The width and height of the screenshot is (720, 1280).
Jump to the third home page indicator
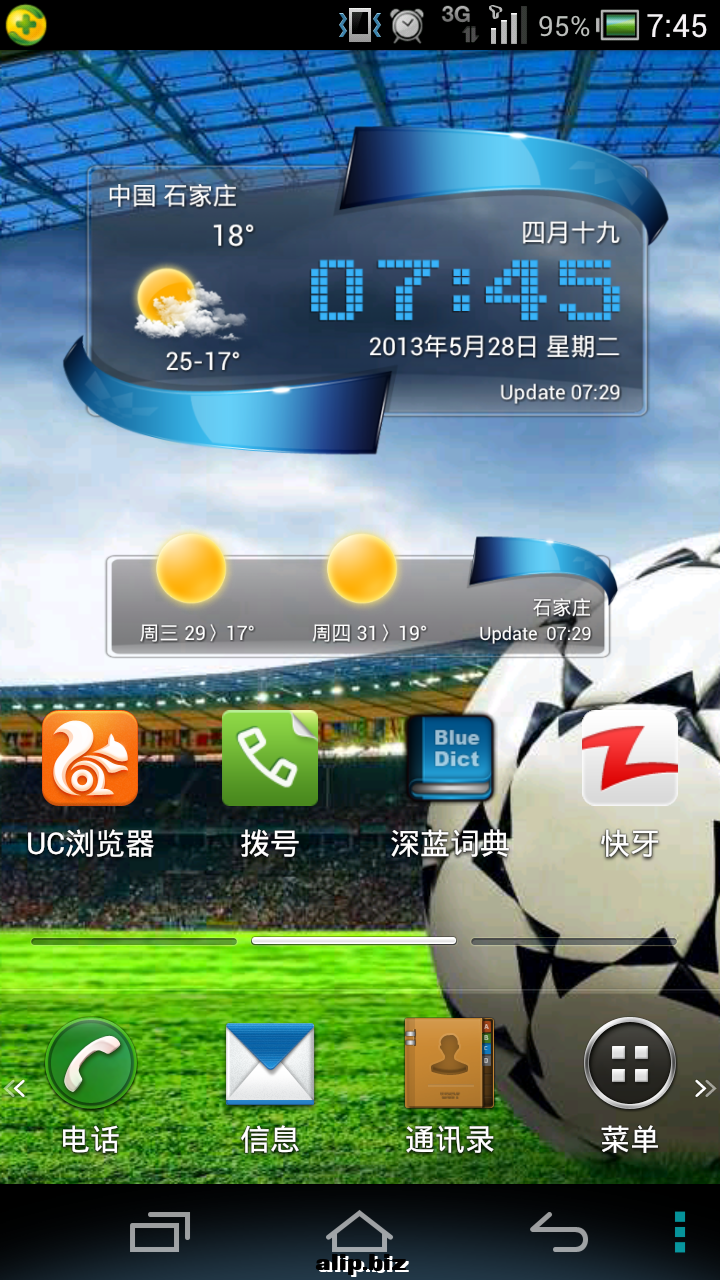(x=574, y=941)
